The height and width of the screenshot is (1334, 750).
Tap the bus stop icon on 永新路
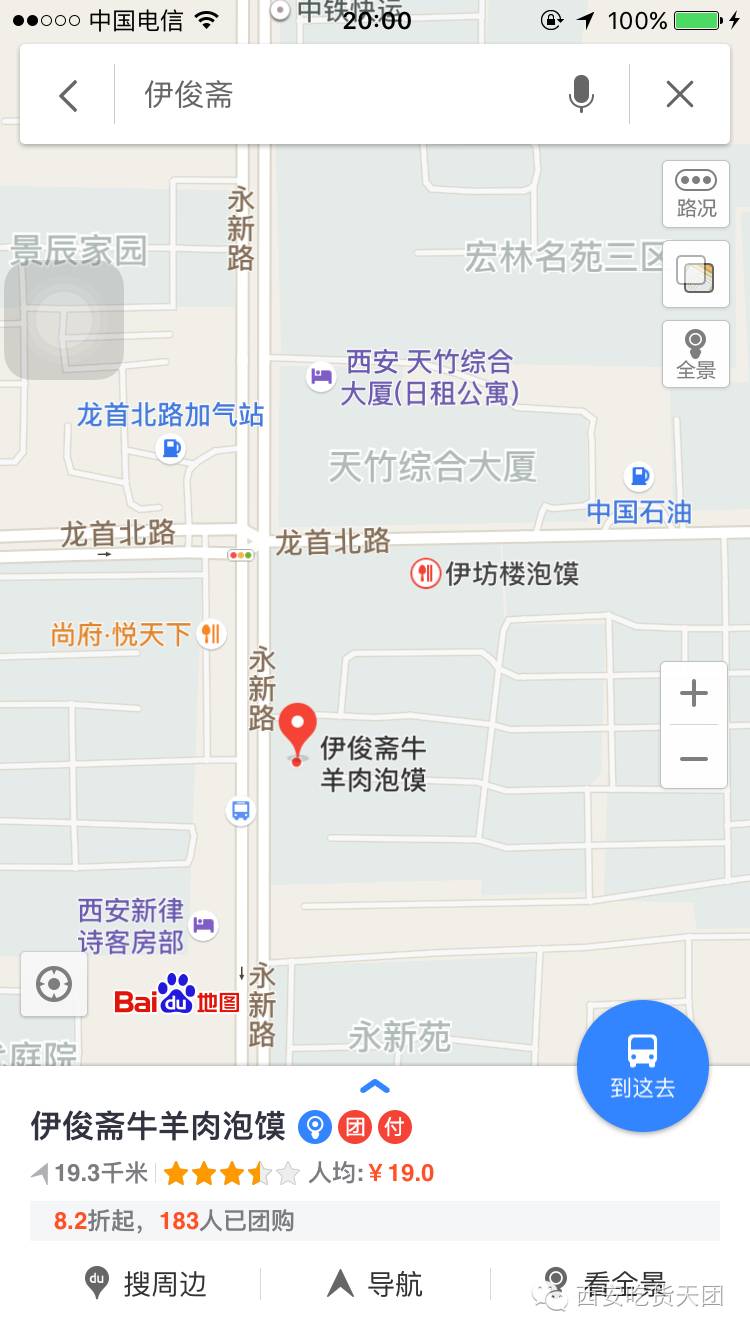pyautogui.click(x=241, y=810)
